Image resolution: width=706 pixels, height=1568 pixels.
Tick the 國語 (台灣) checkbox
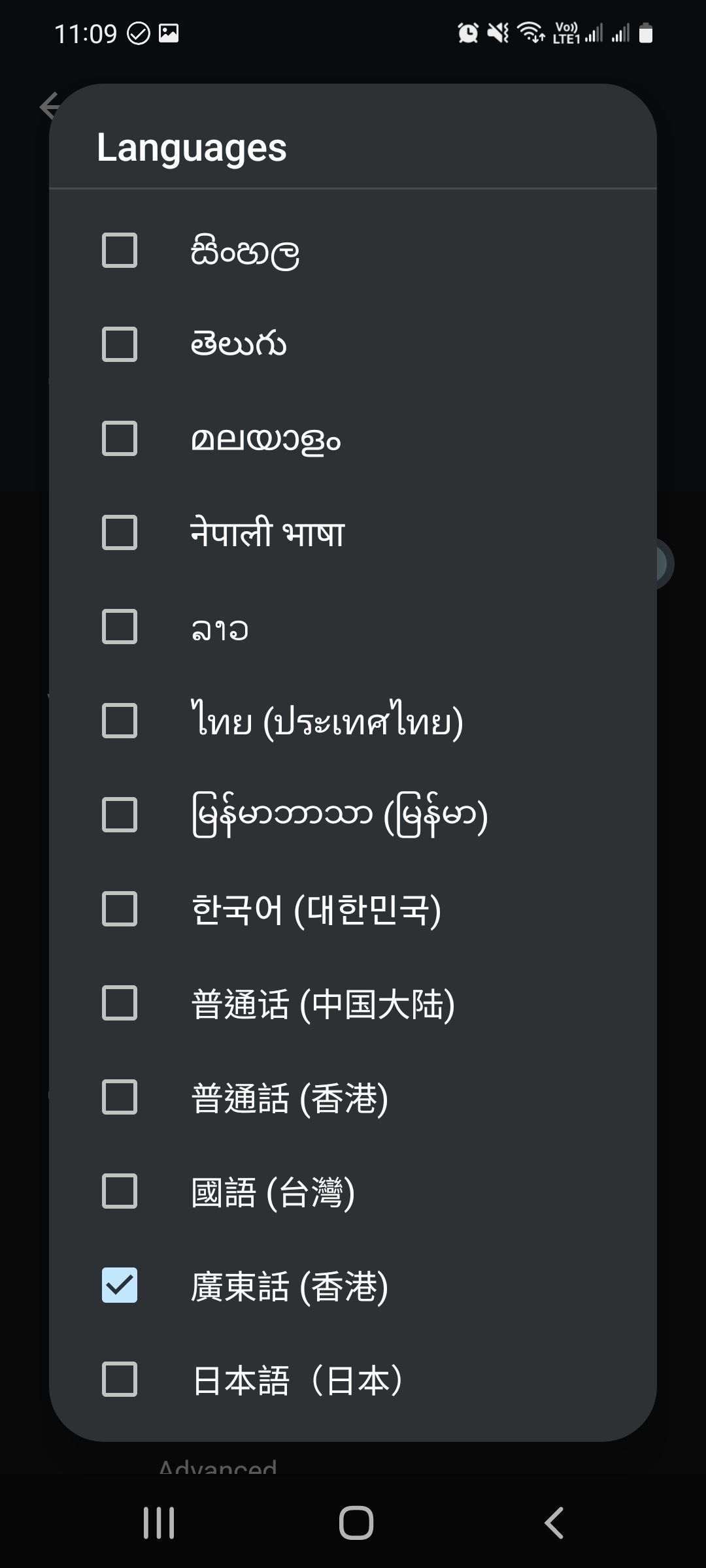120,1191
